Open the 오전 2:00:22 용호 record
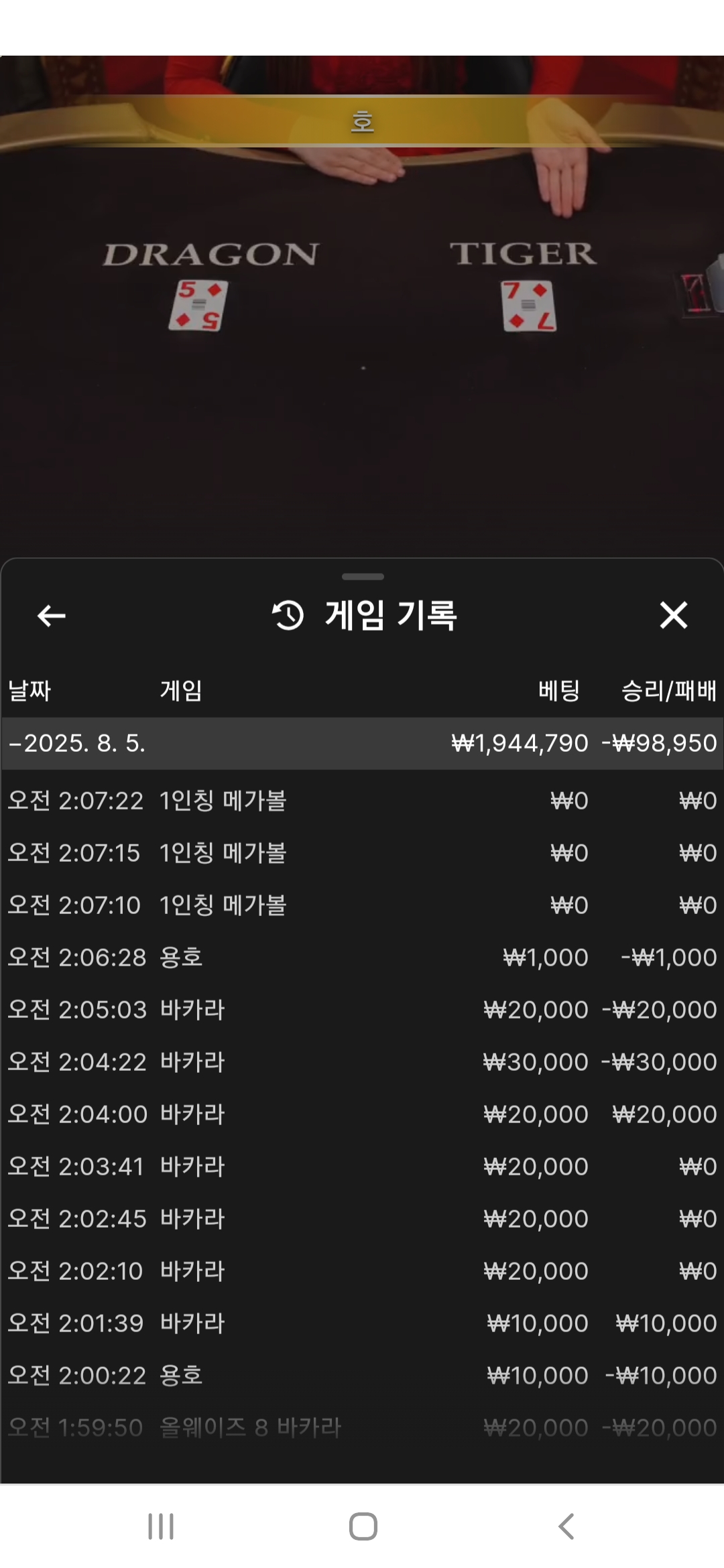This screenshot has height=1568, width=724. click(362, 1376)
